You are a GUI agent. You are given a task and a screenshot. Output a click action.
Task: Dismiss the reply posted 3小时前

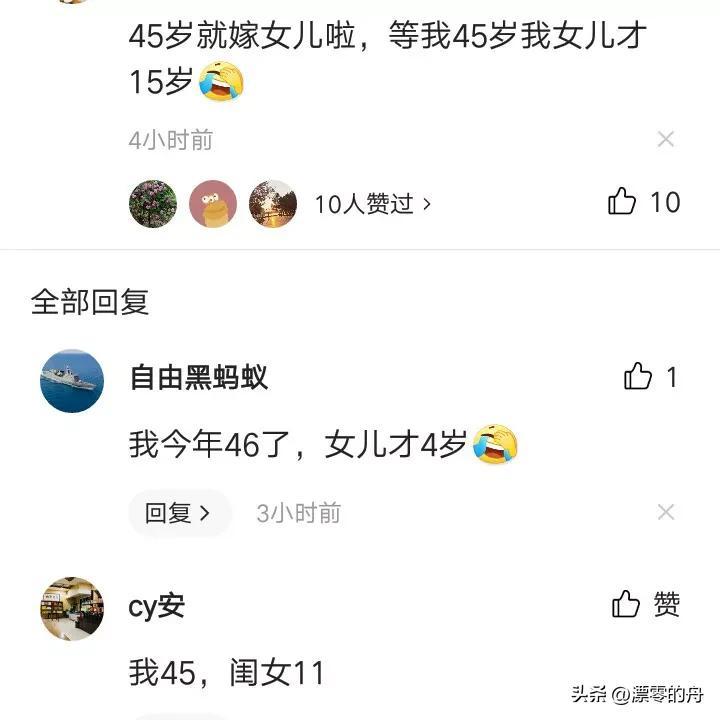(666, 513)
